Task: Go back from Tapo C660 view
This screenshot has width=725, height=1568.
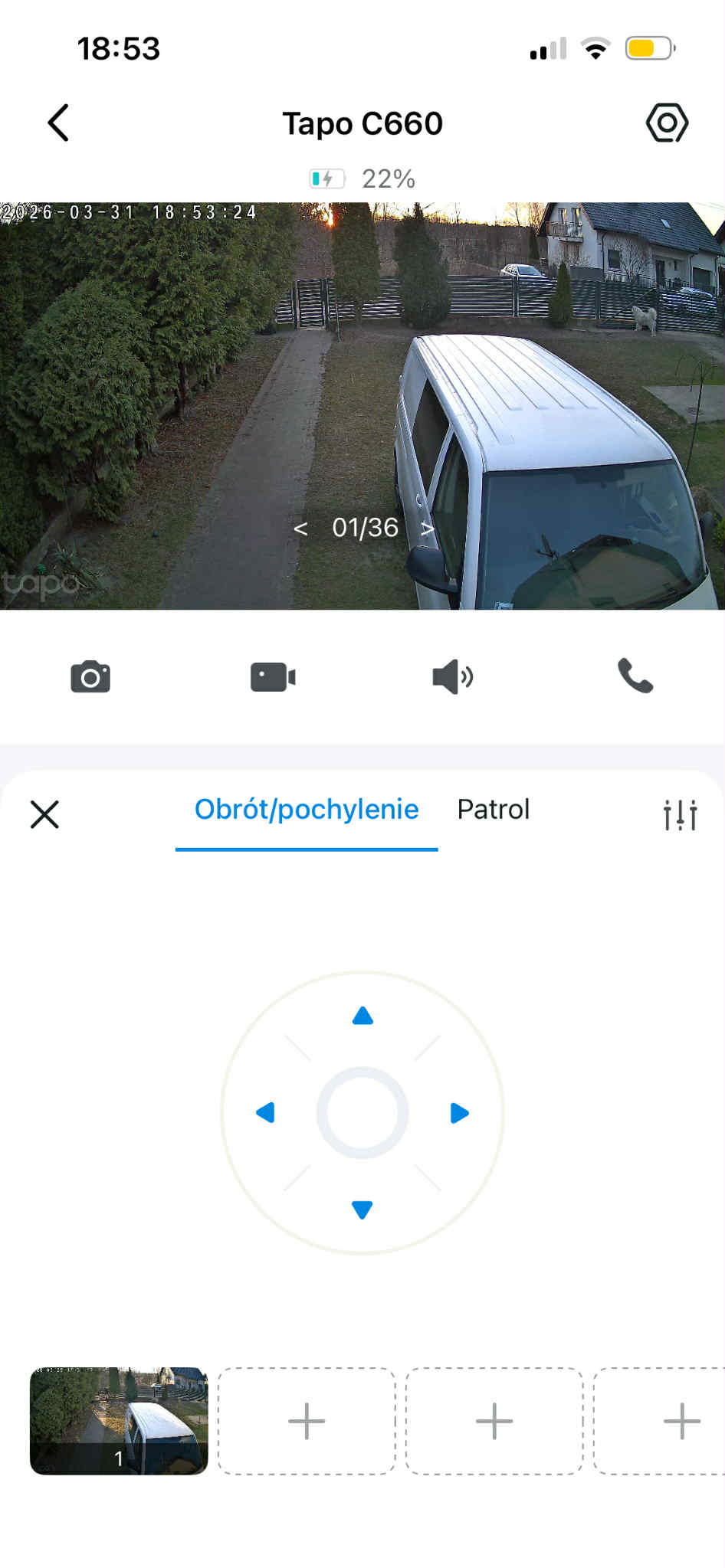Action: (x=58, y=123)
